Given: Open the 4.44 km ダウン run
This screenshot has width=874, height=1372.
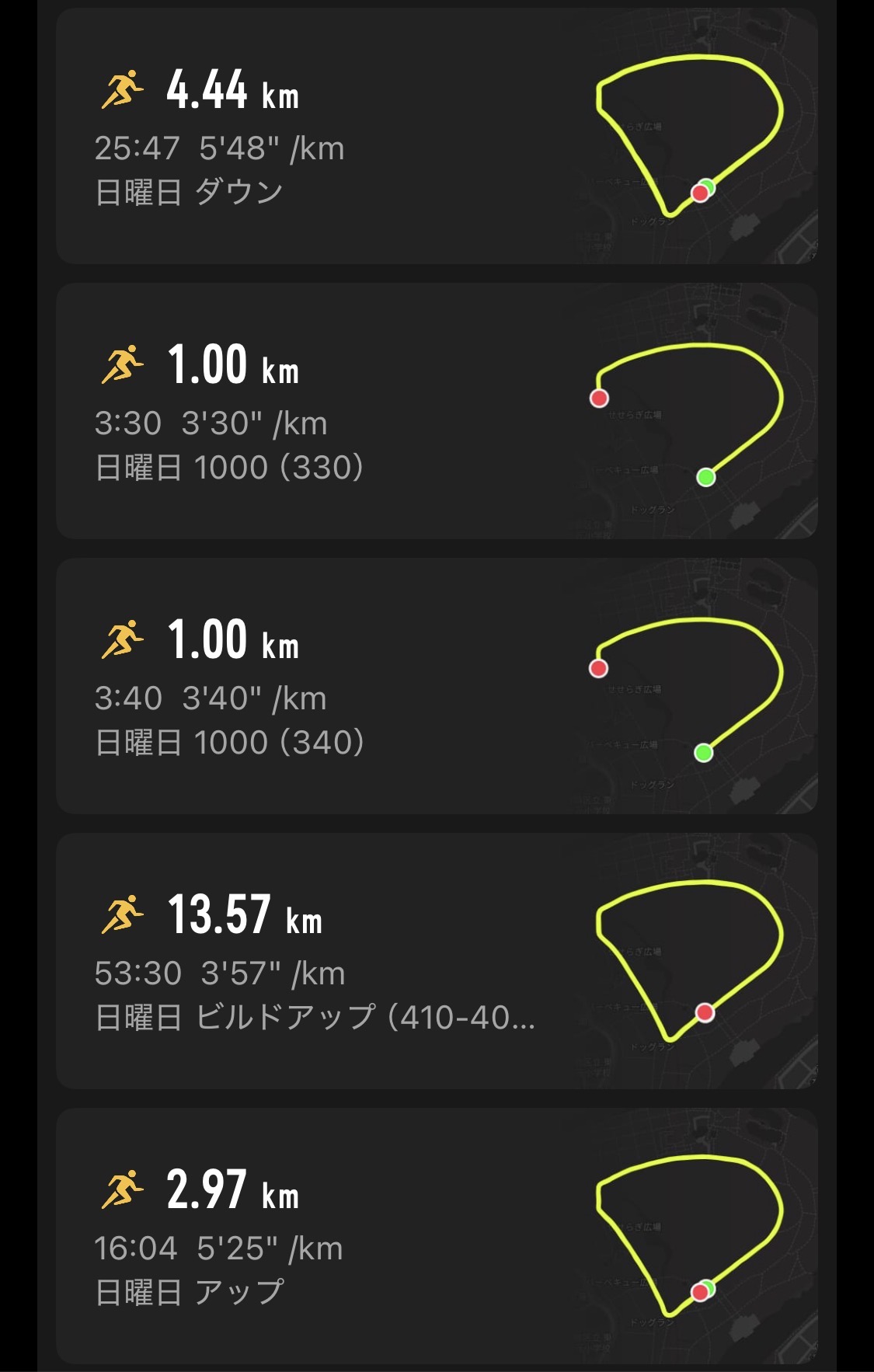Looking at the screenshot, I should (437, 136).
